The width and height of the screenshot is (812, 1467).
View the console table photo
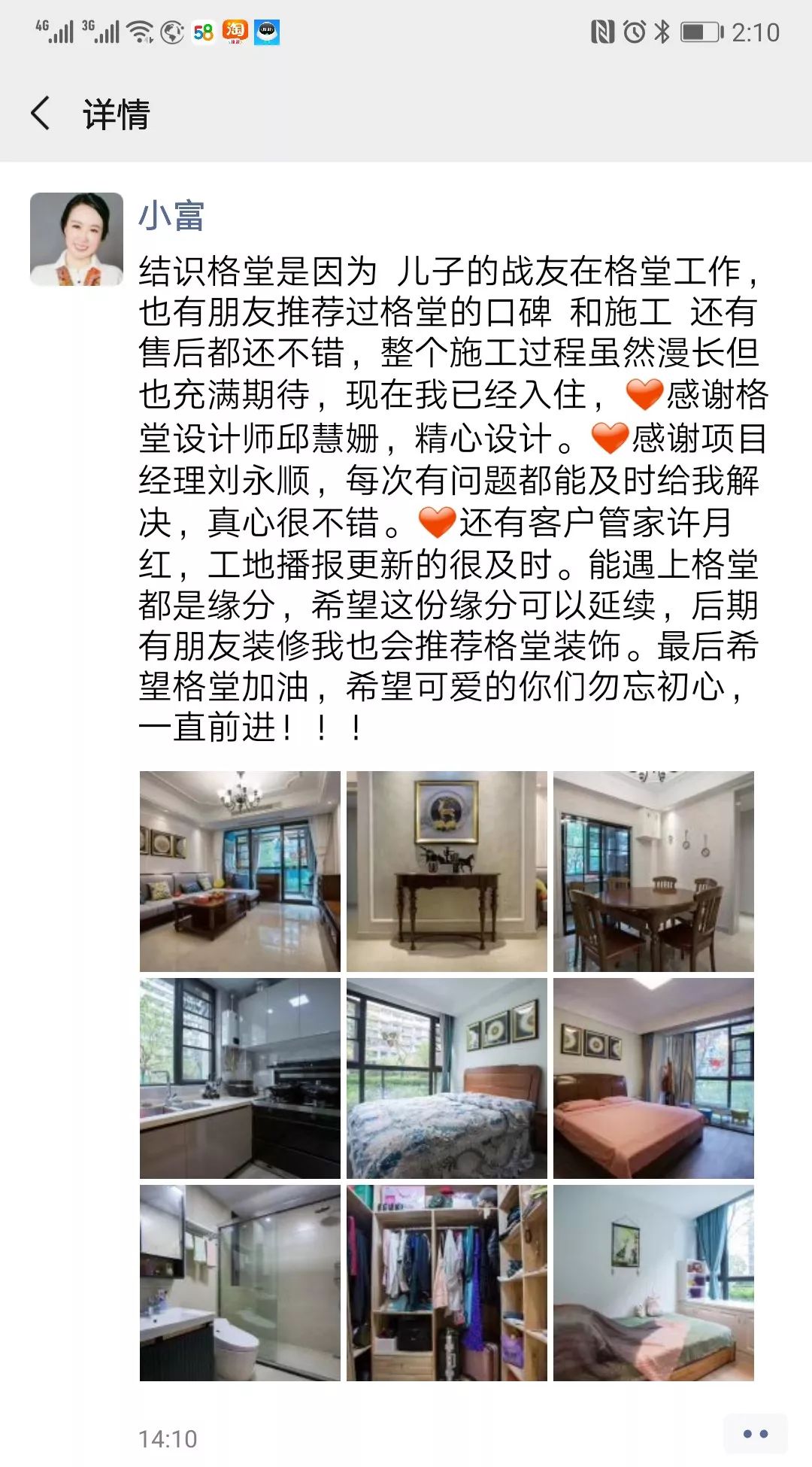pos(447,871)
